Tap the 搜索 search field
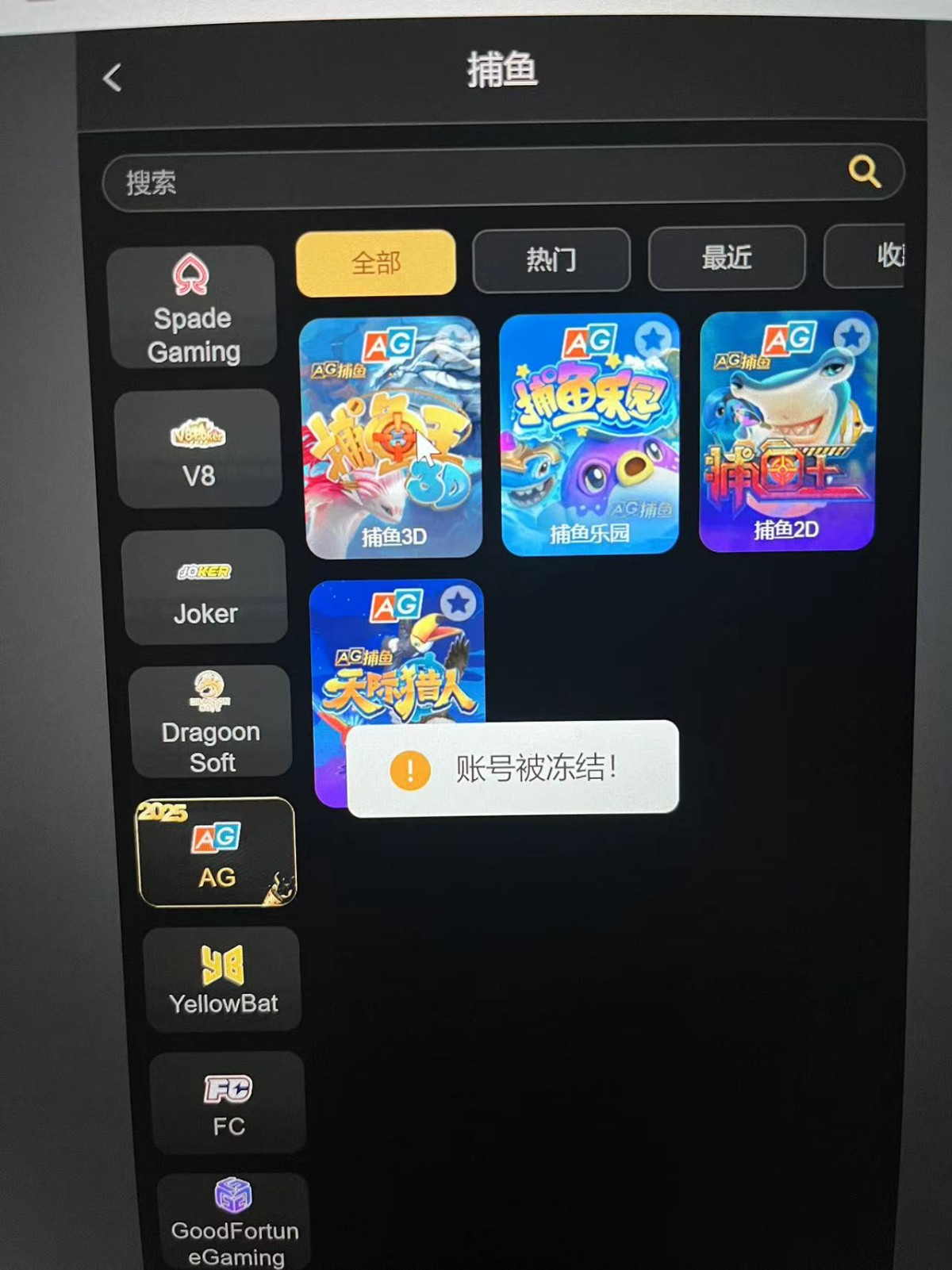The height and width of the screenshot is (1270, 952). (476, 181)
